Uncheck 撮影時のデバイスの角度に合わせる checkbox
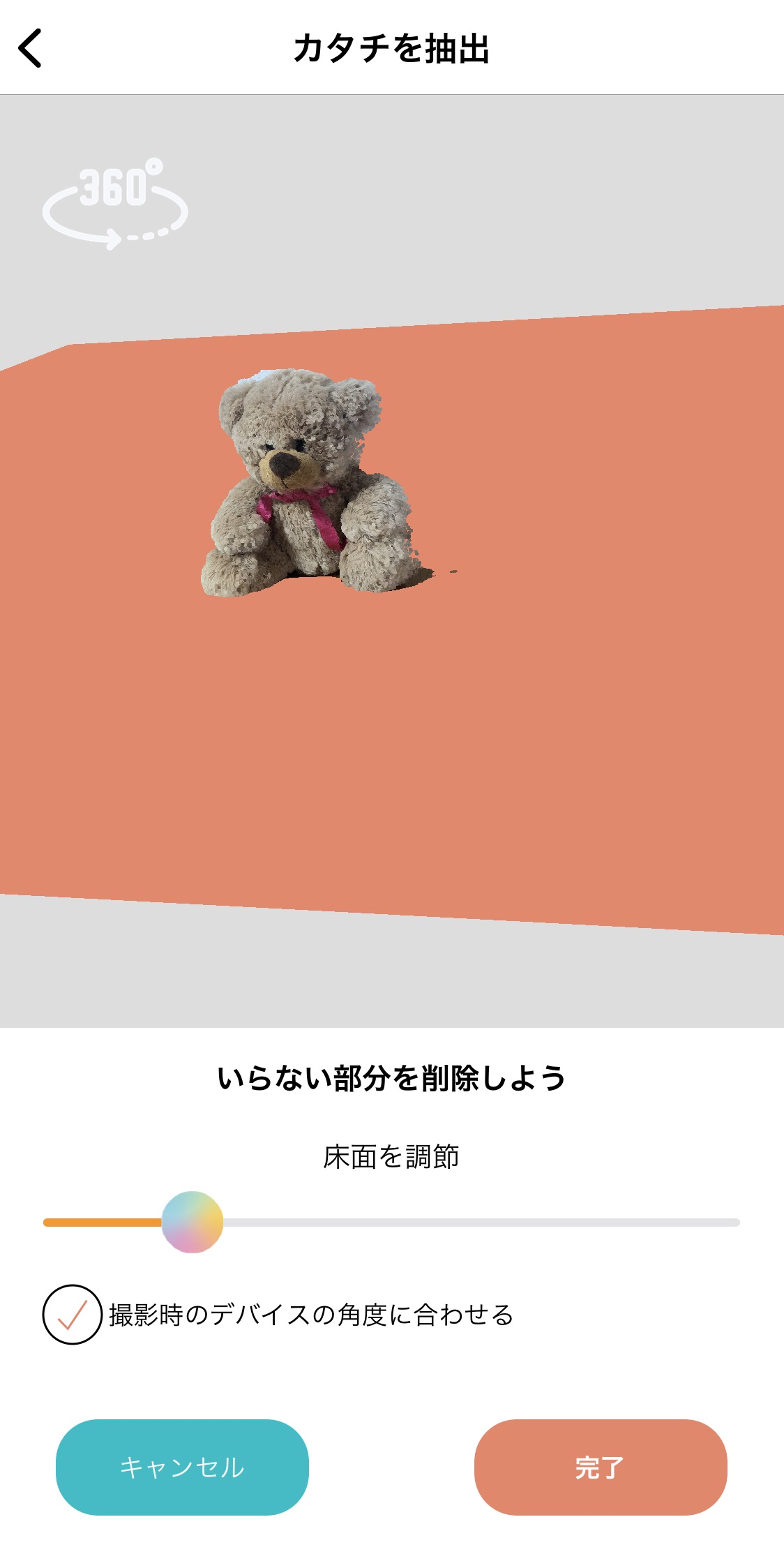This screenshot has height=1547, width=784. tap(72, 1315)
